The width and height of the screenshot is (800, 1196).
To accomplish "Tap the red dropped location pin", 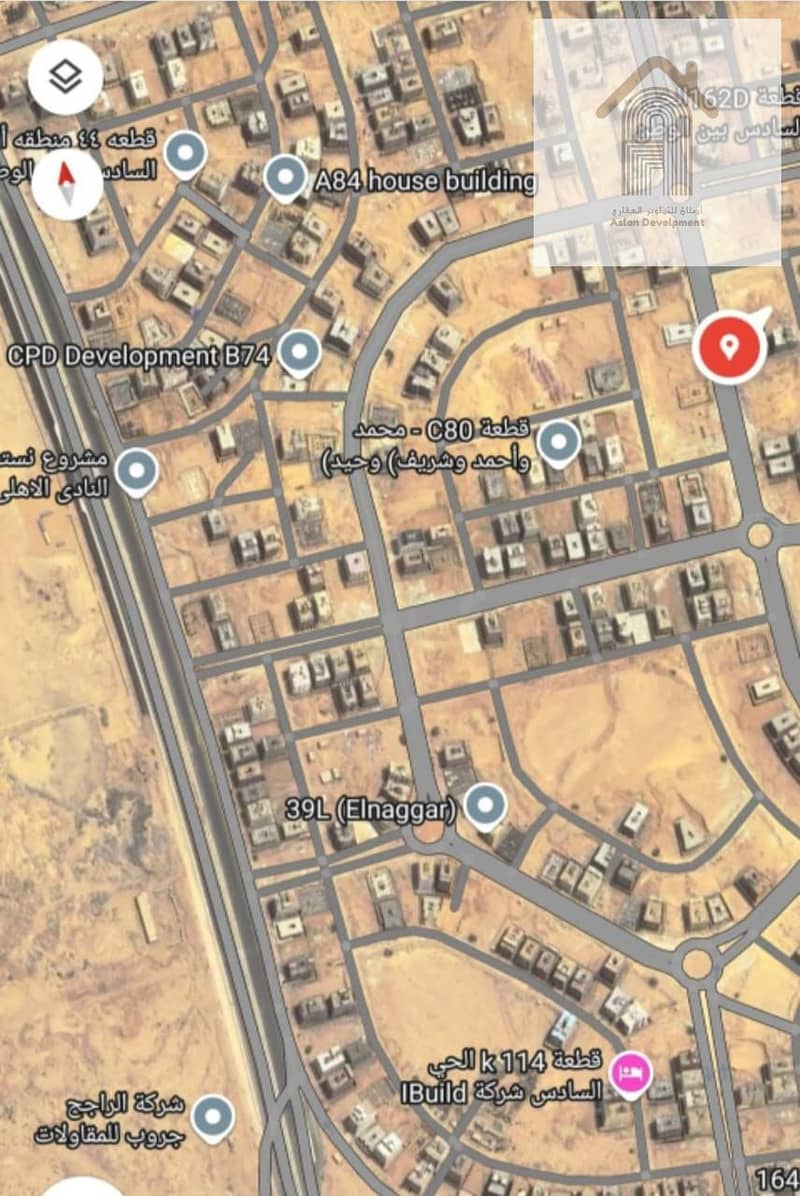I will [729, 347].
